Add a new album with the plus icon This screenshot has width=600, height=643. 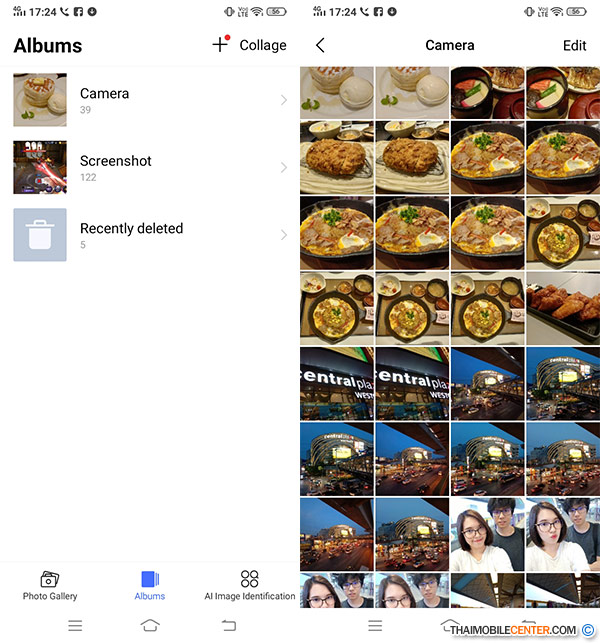coord(220,45)
